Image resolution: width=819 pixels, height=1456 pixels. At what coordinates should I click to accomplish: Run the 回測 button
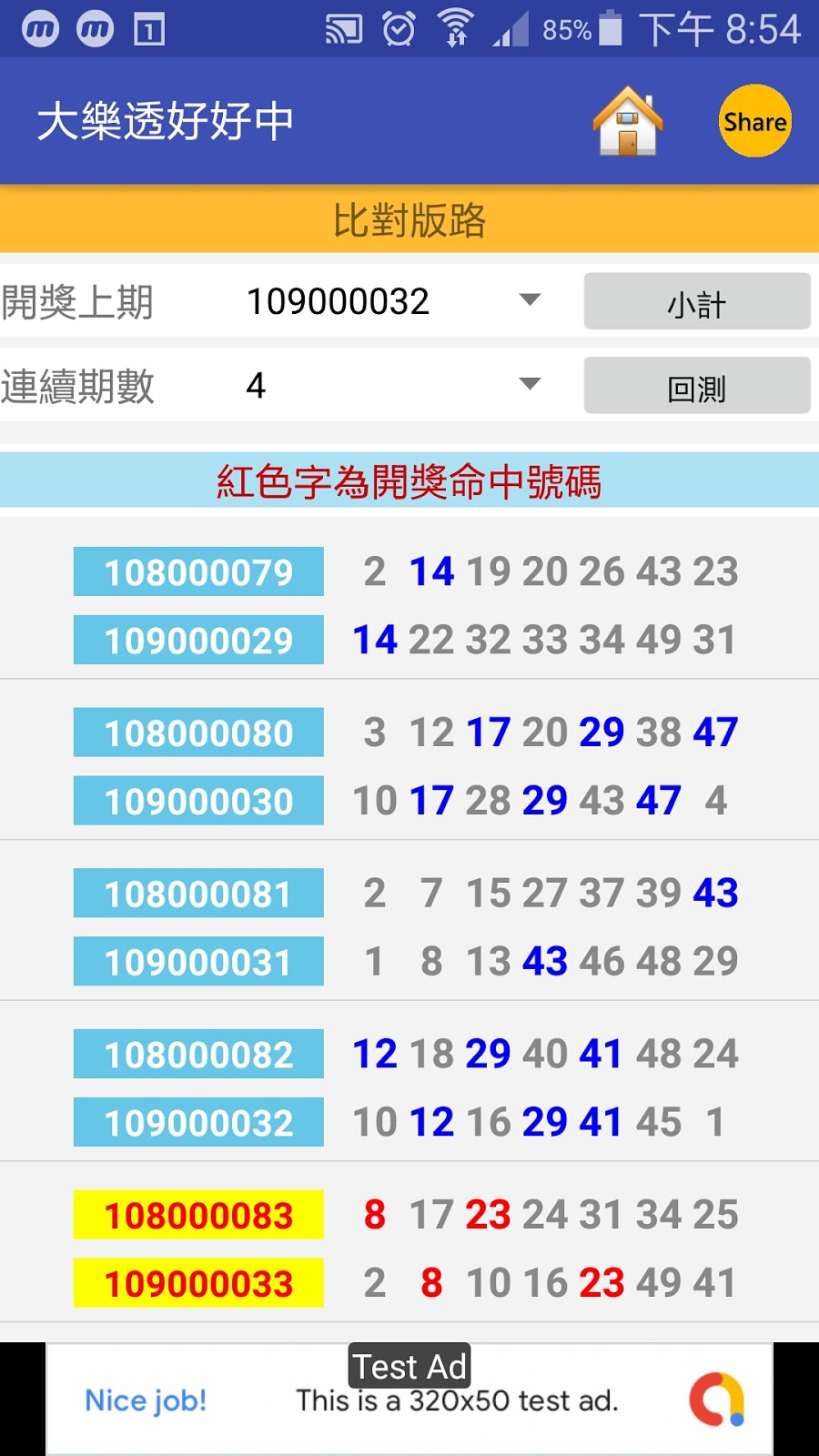click(697, 385)
